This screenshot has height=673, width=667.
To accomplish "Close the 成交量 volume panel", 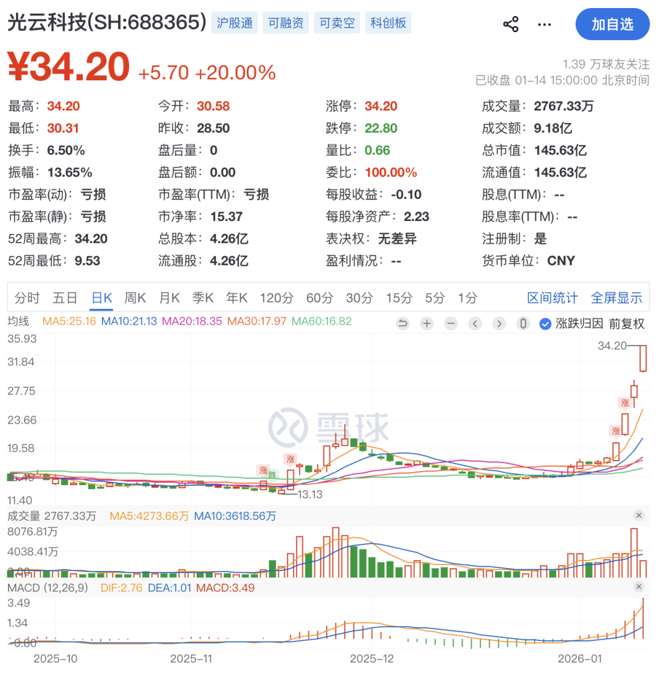I will pyautogui.click(x=638, y=514).
